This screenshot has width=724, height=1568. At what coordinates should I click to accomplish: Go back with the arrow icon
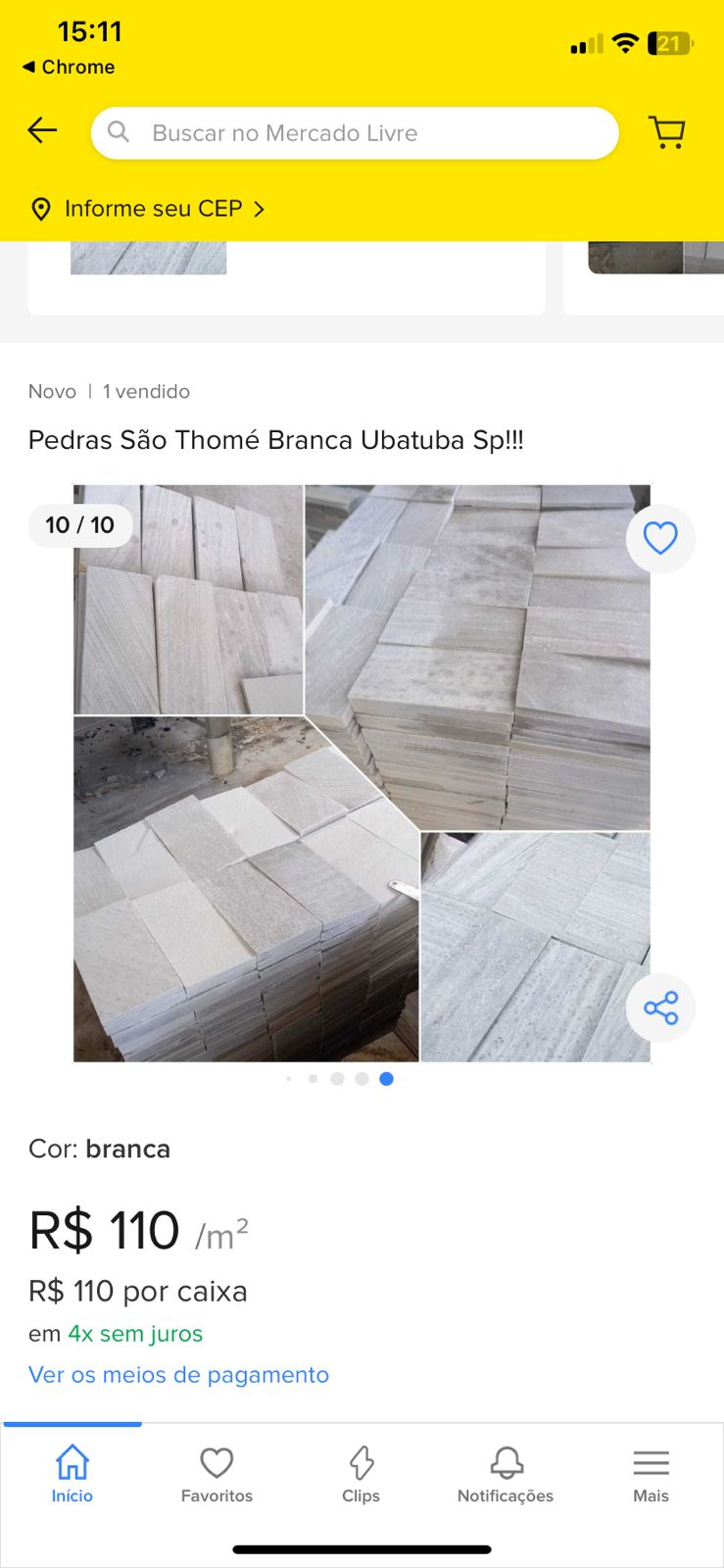(x=42, y=130)
